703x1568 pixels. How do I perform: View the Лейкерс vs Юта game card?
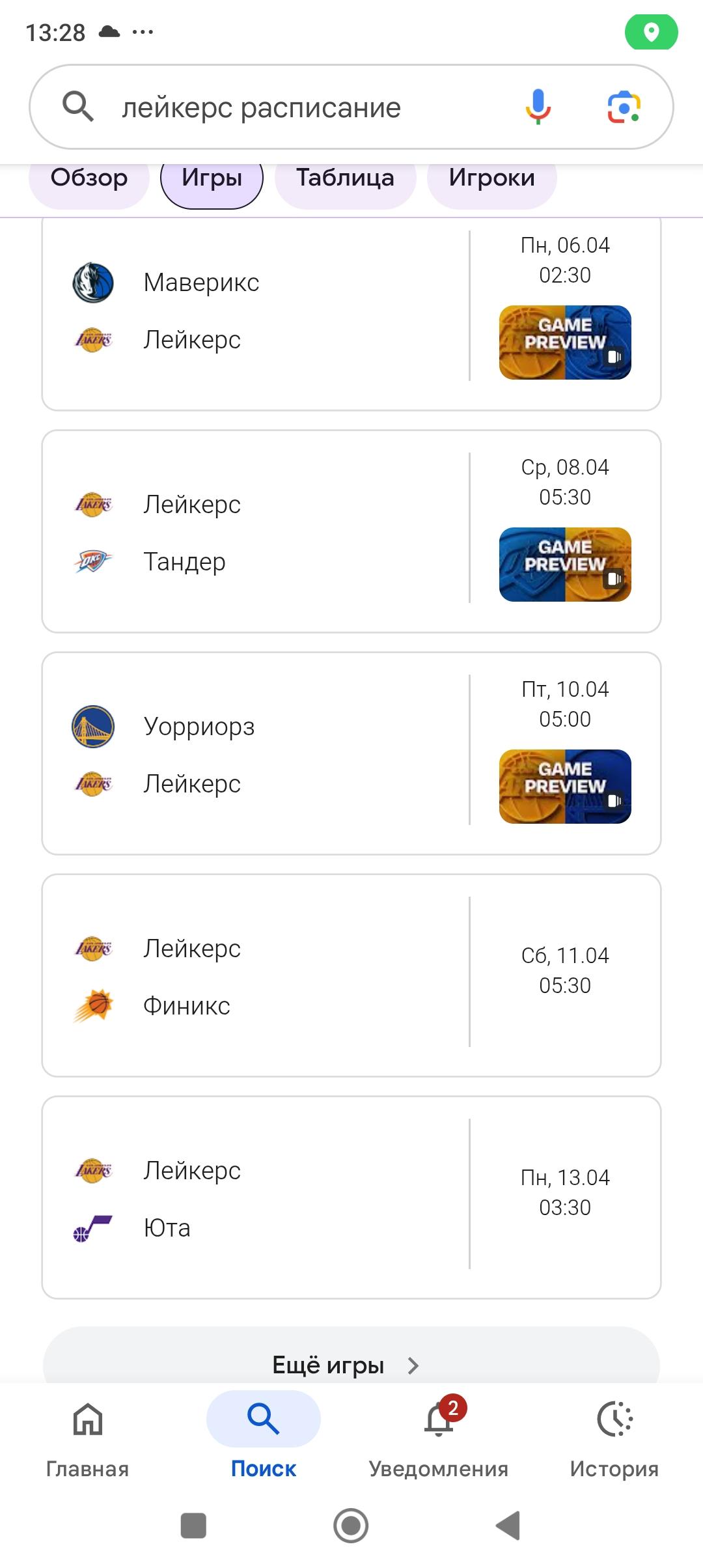click(x=351, y=1197)
